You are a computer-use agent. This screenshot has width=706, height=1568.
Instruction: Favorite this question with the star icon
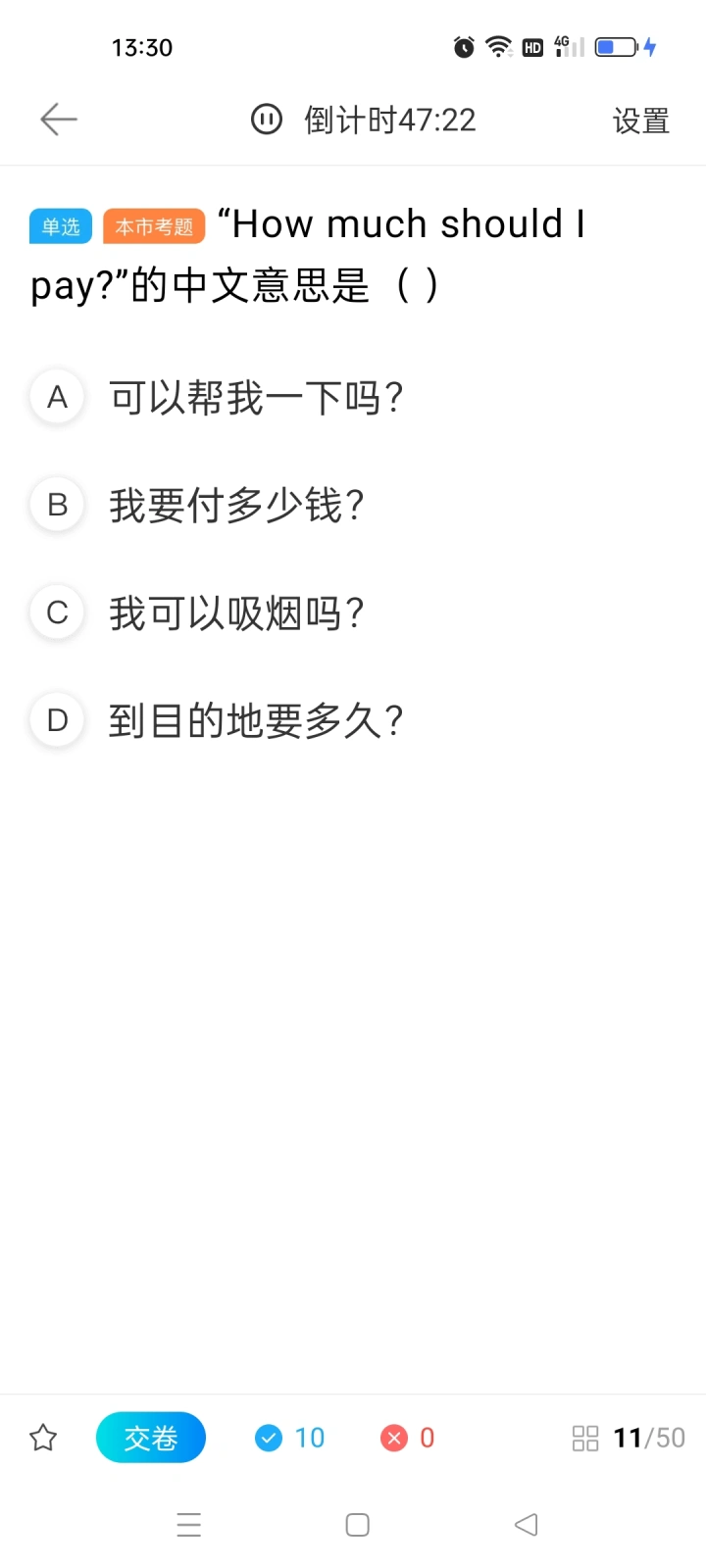[x=43, y=1438]
